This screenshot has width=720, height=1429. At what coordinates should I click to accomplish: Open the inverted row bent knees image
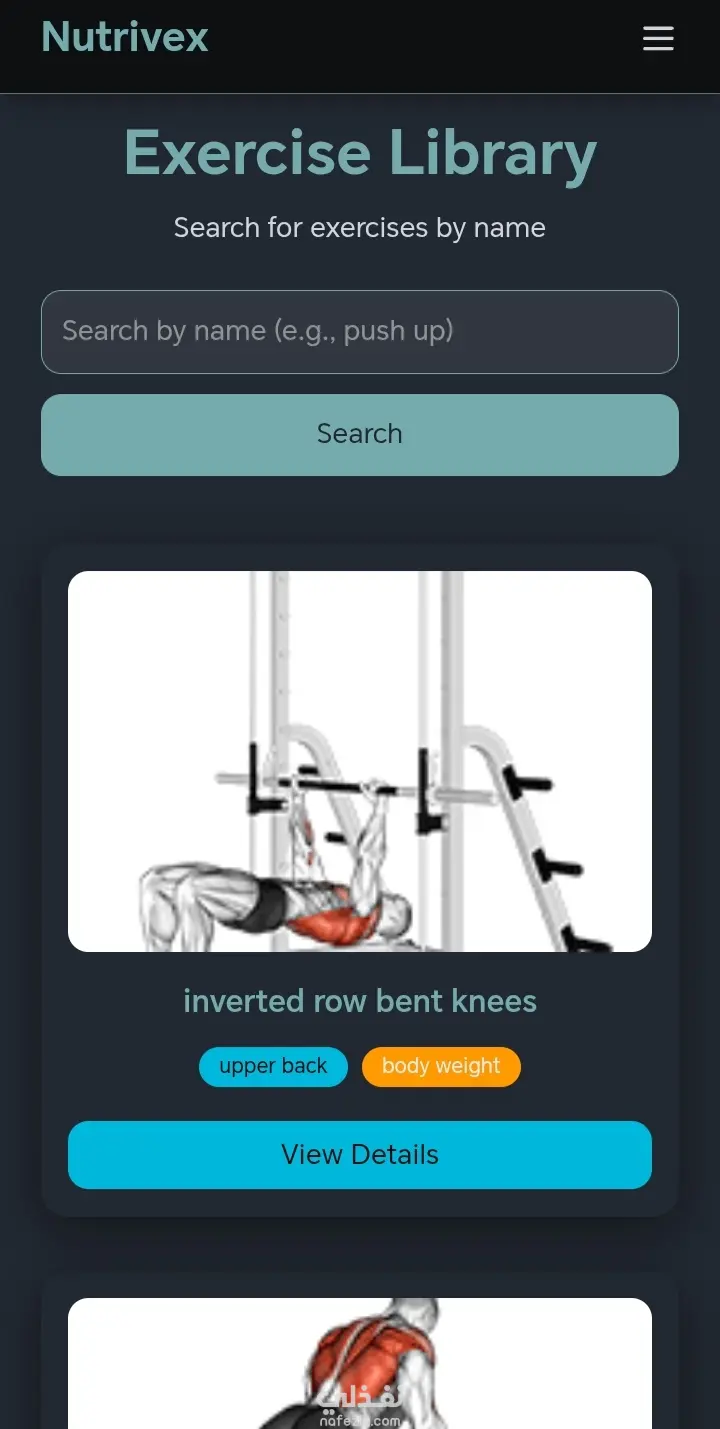pos(360,761)
